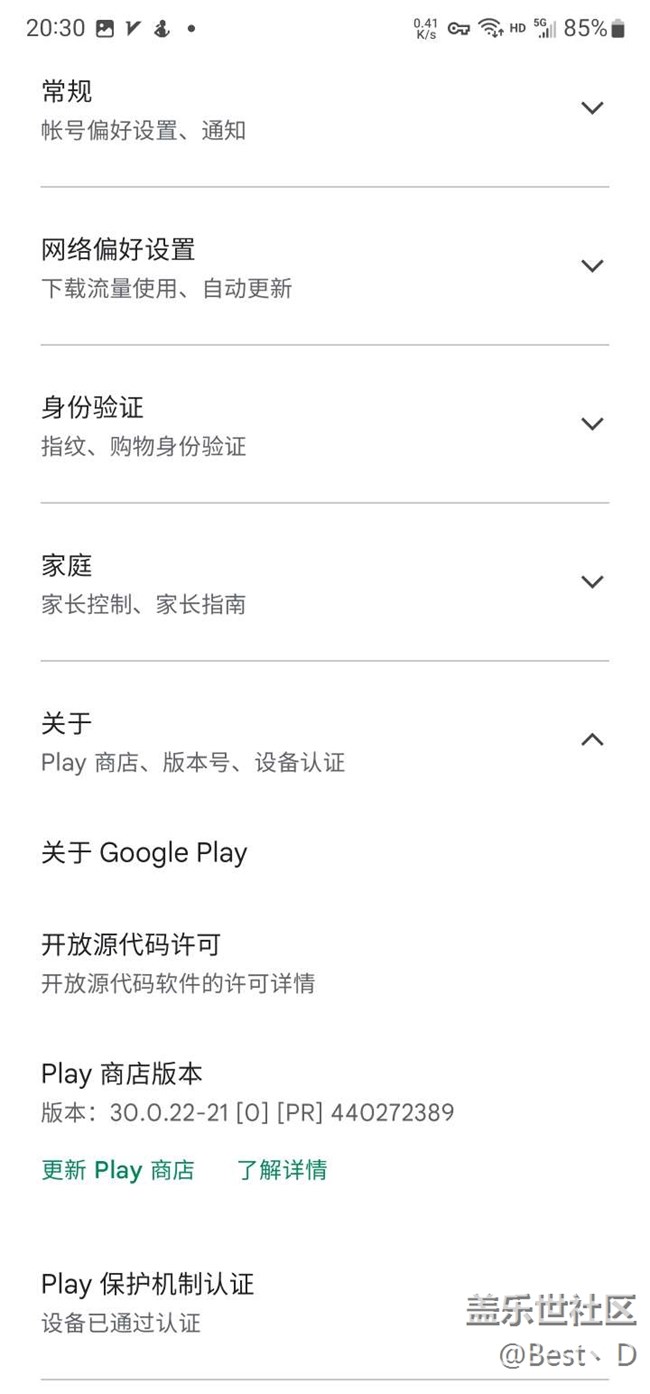The height and width of the screenshot is (1394, 650).
Task: Expand the 家庭 section
Action: click(x=592, y=582)
